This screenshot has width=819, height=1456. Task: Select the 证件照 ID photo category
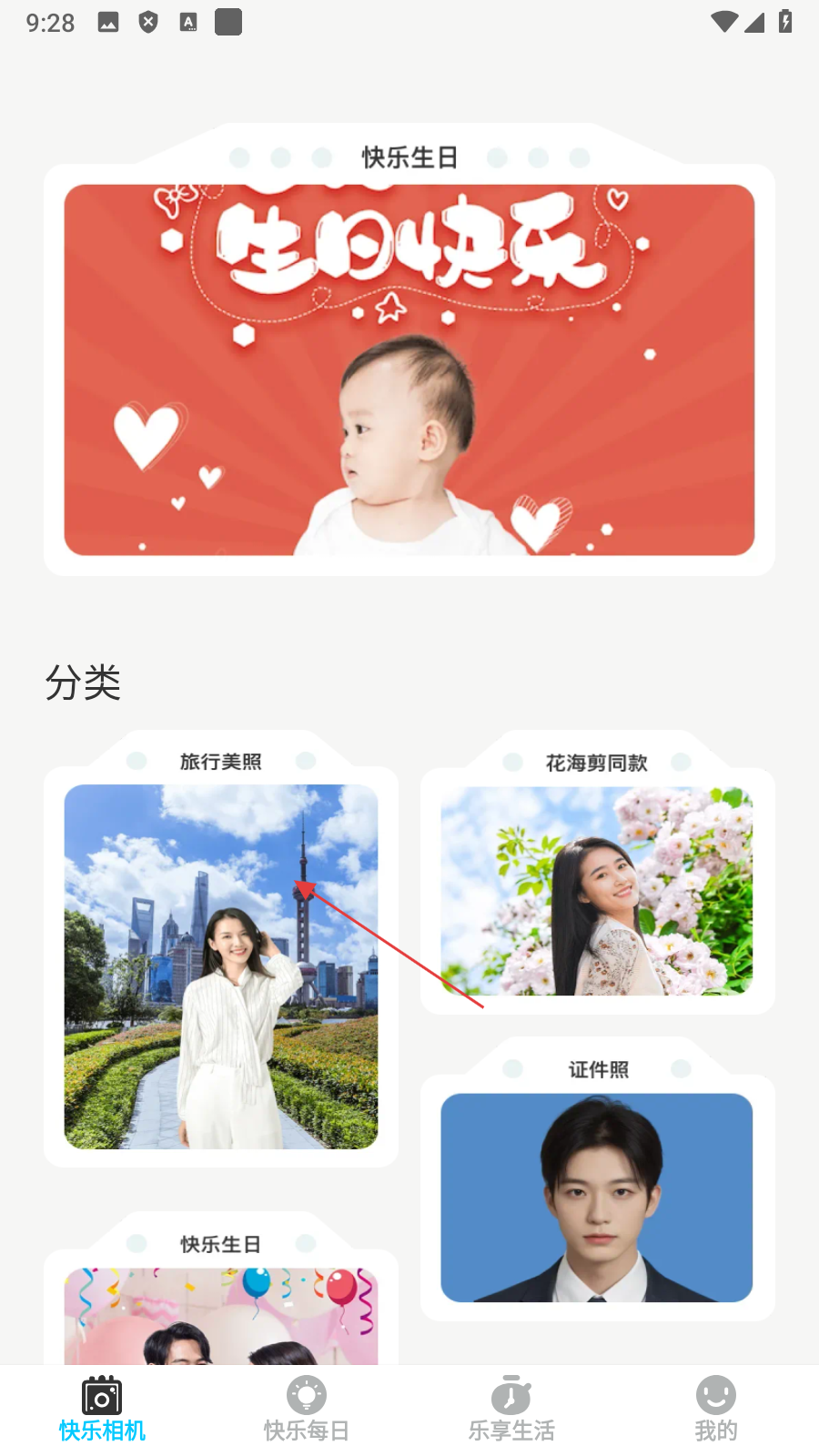coord(596,1197)
